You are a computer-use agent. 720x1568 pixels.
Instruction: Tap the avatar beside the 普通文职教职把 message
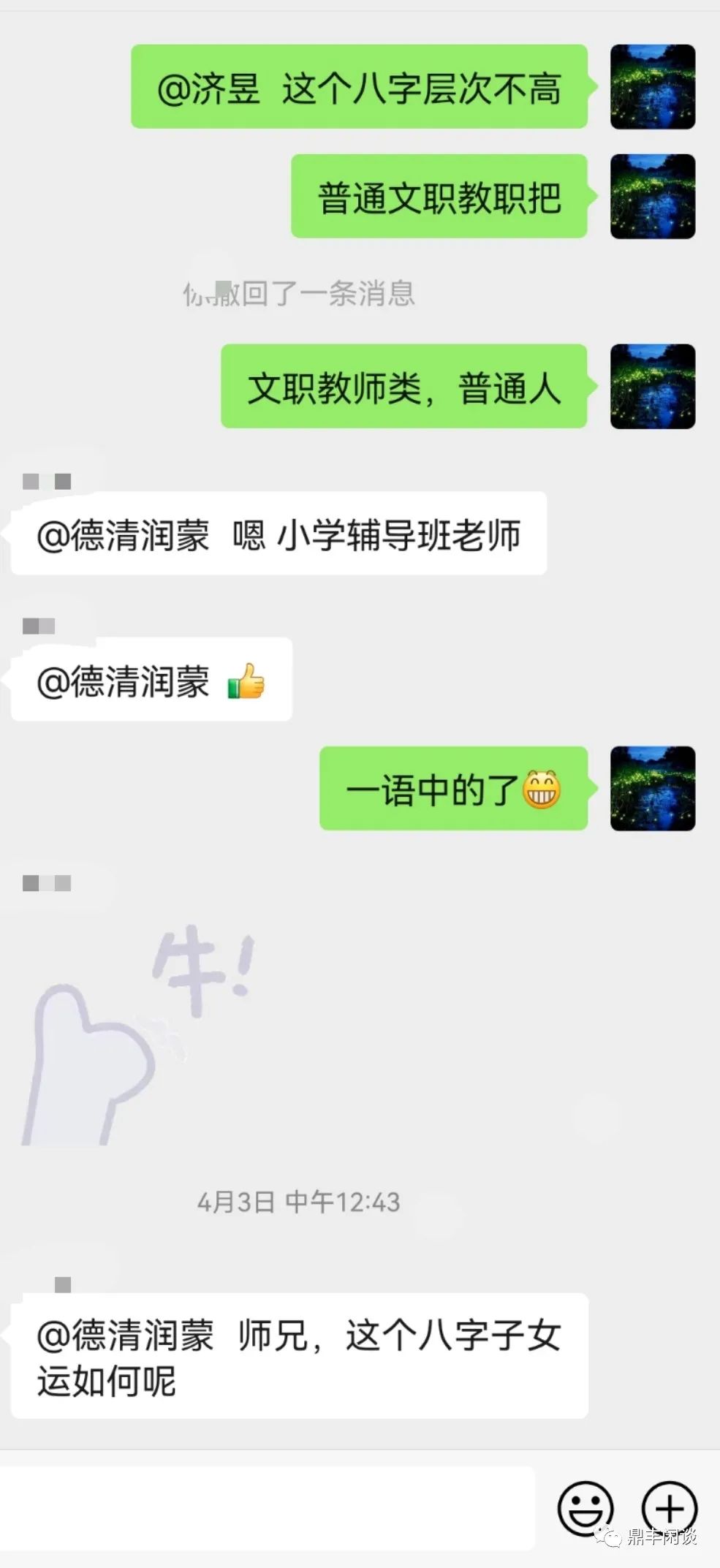(x=652, y=196)
